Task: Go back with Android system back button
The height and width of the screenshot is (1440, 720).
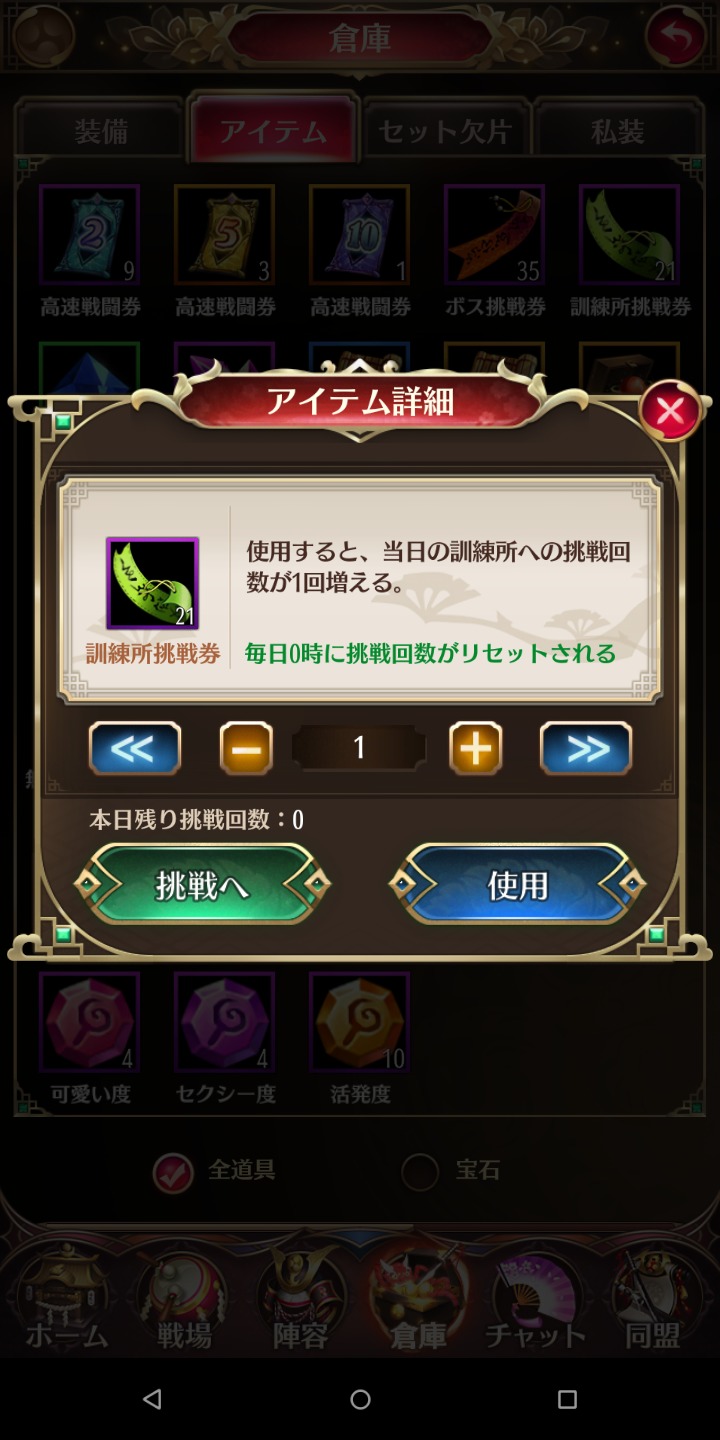Action: (x=152, y=1399)
